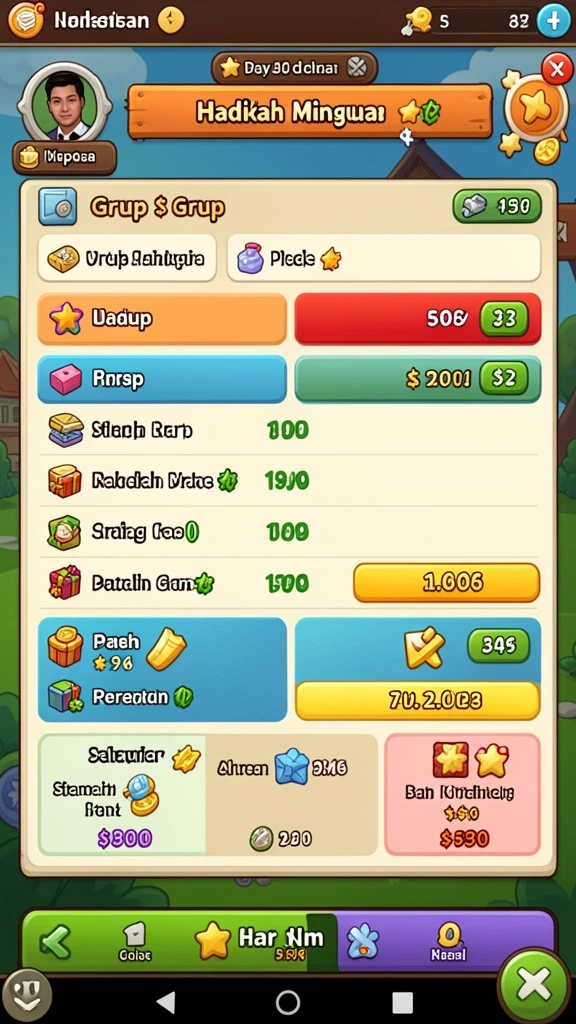Tap the green 33 button in the red row
Screen dimensions: 576x1024
pos(504,319)
